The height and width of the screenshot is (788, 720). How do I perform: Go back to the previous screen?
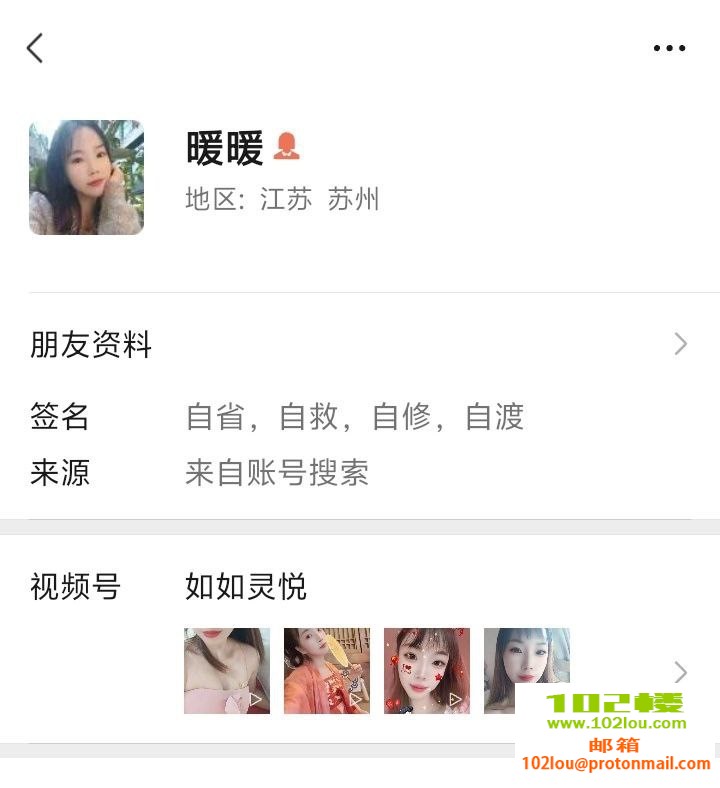[x=35, y=48]
